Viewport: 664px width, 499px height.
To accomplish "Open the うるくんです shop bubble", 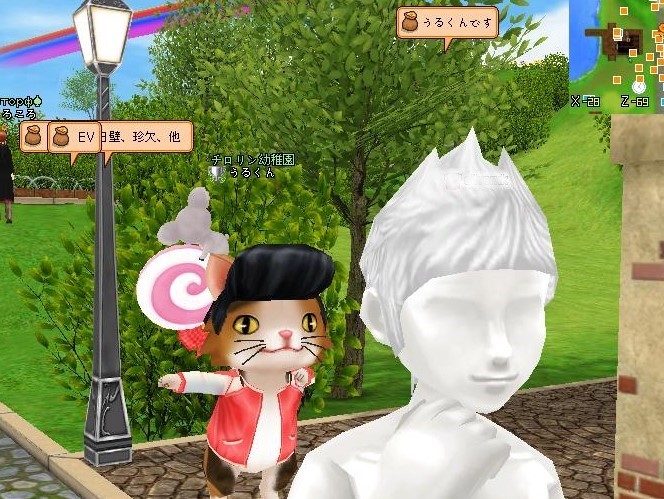I will point(447,22).
